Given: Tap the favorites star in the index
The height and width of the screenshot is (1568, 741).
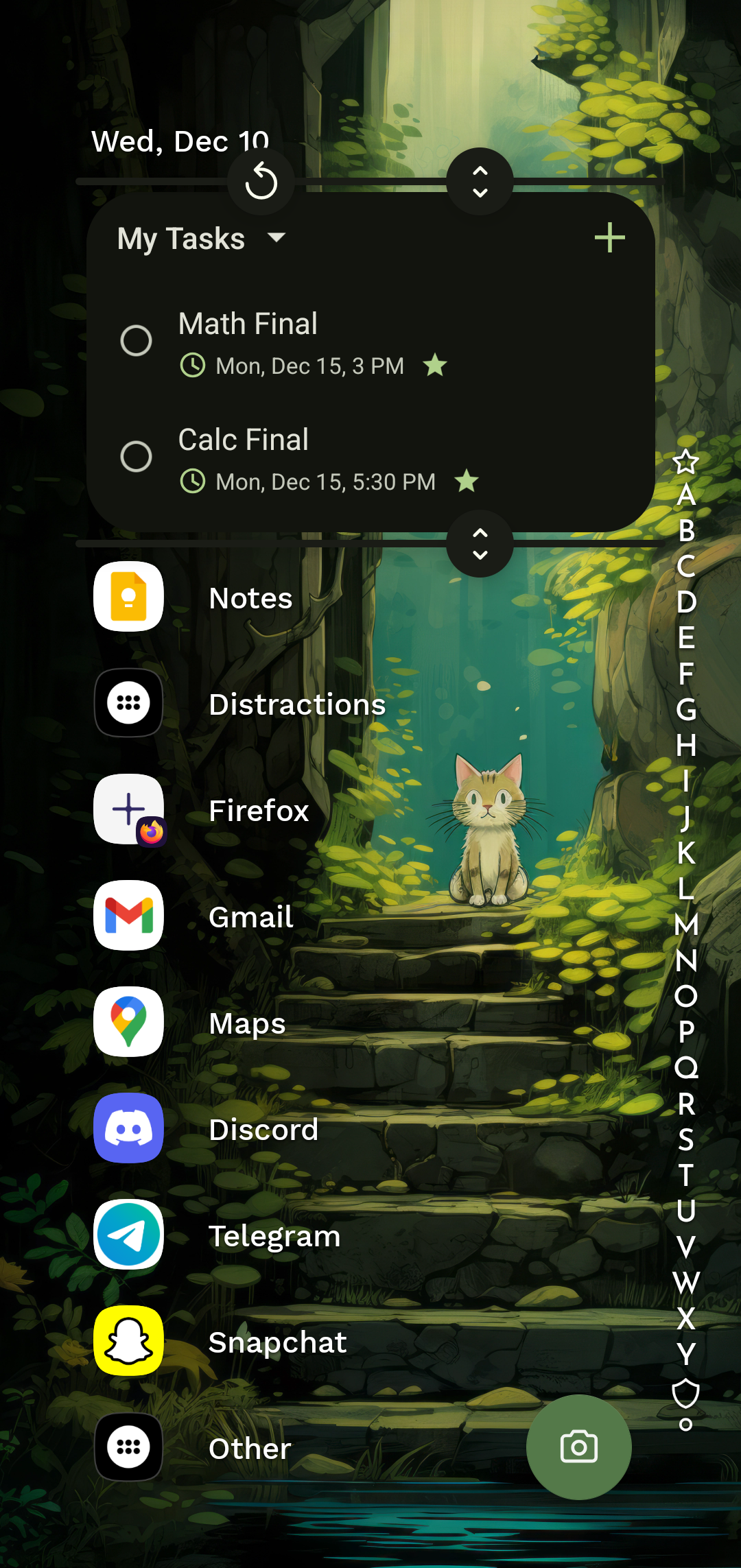Looking at the screenshot, I should coord(686,462).
